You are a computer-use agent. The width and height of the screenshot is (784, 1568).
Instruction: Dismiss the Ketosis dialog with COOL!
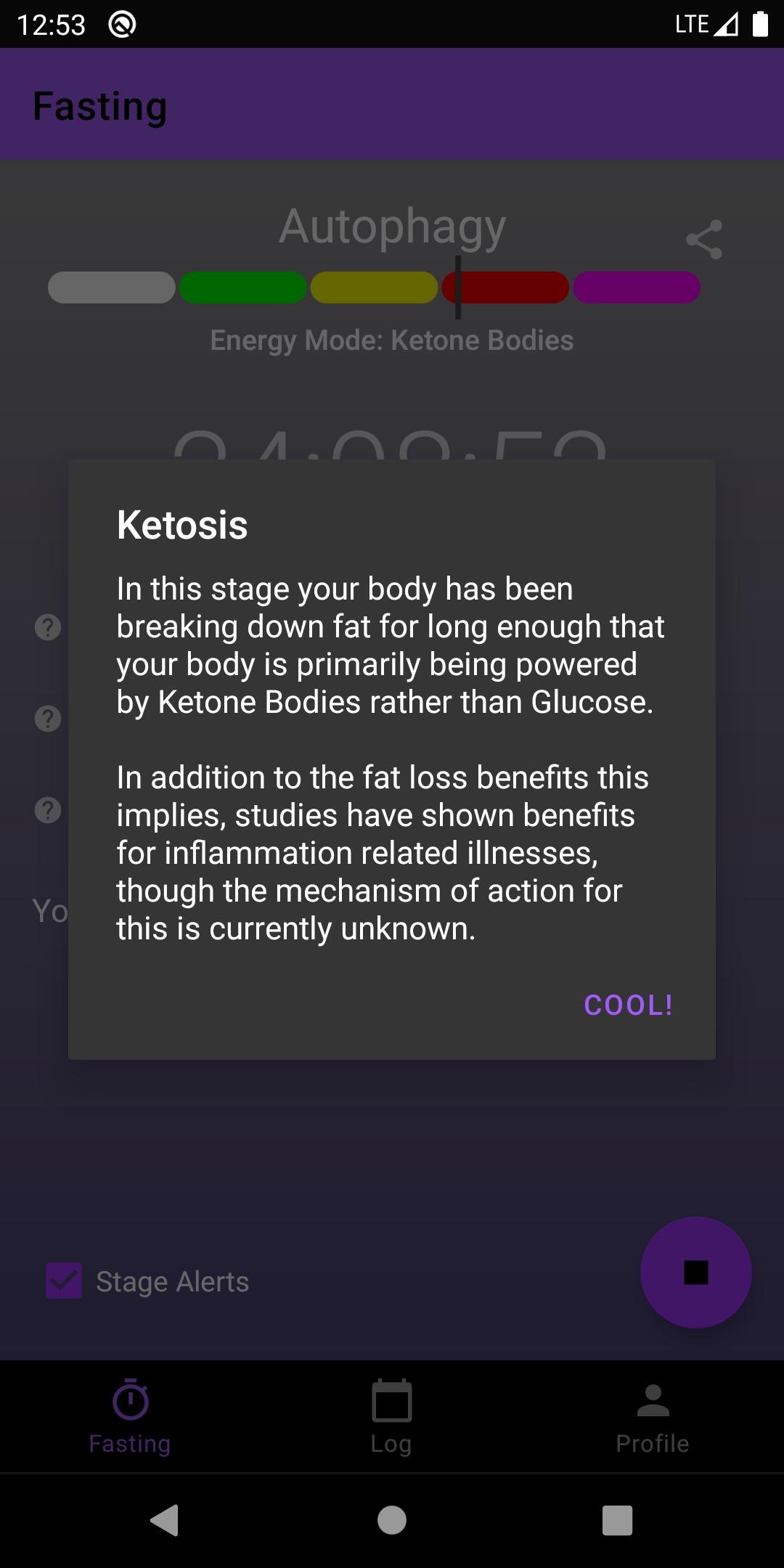[x=628, y=1005]
